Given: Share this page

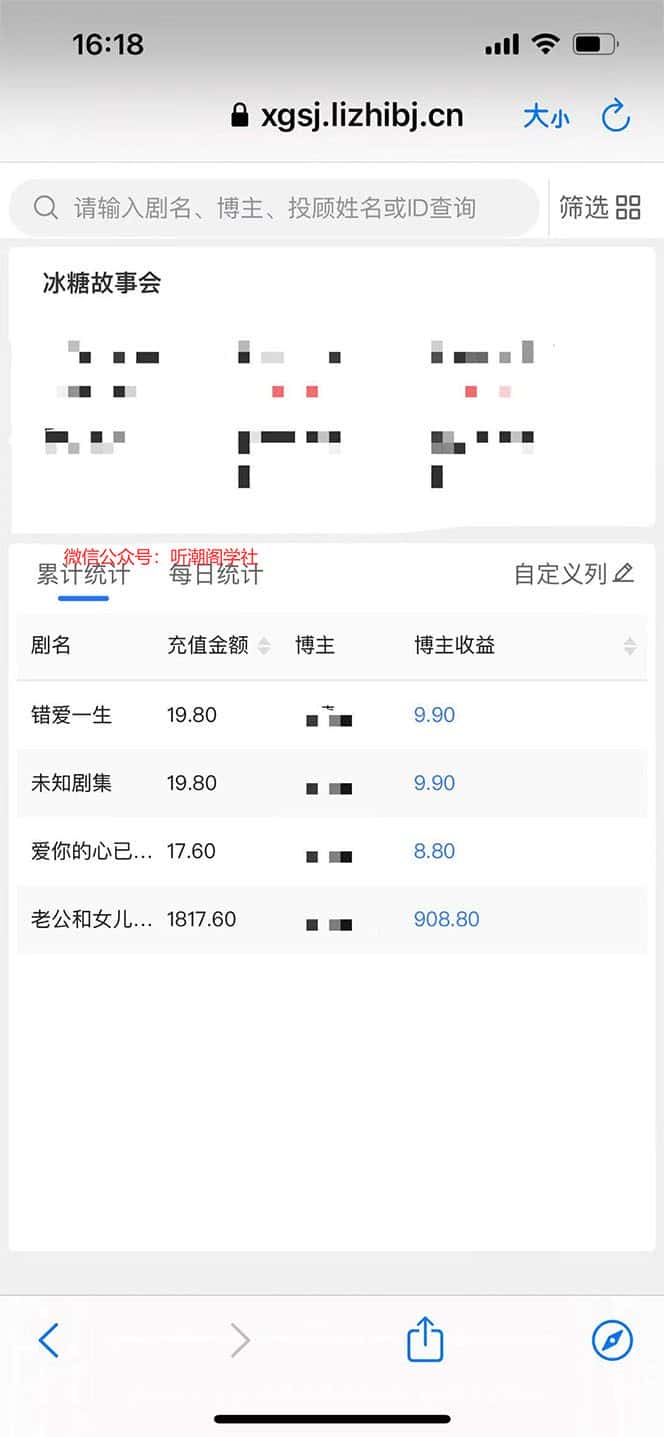Looking at the screenshot, I should (425, 1340).
